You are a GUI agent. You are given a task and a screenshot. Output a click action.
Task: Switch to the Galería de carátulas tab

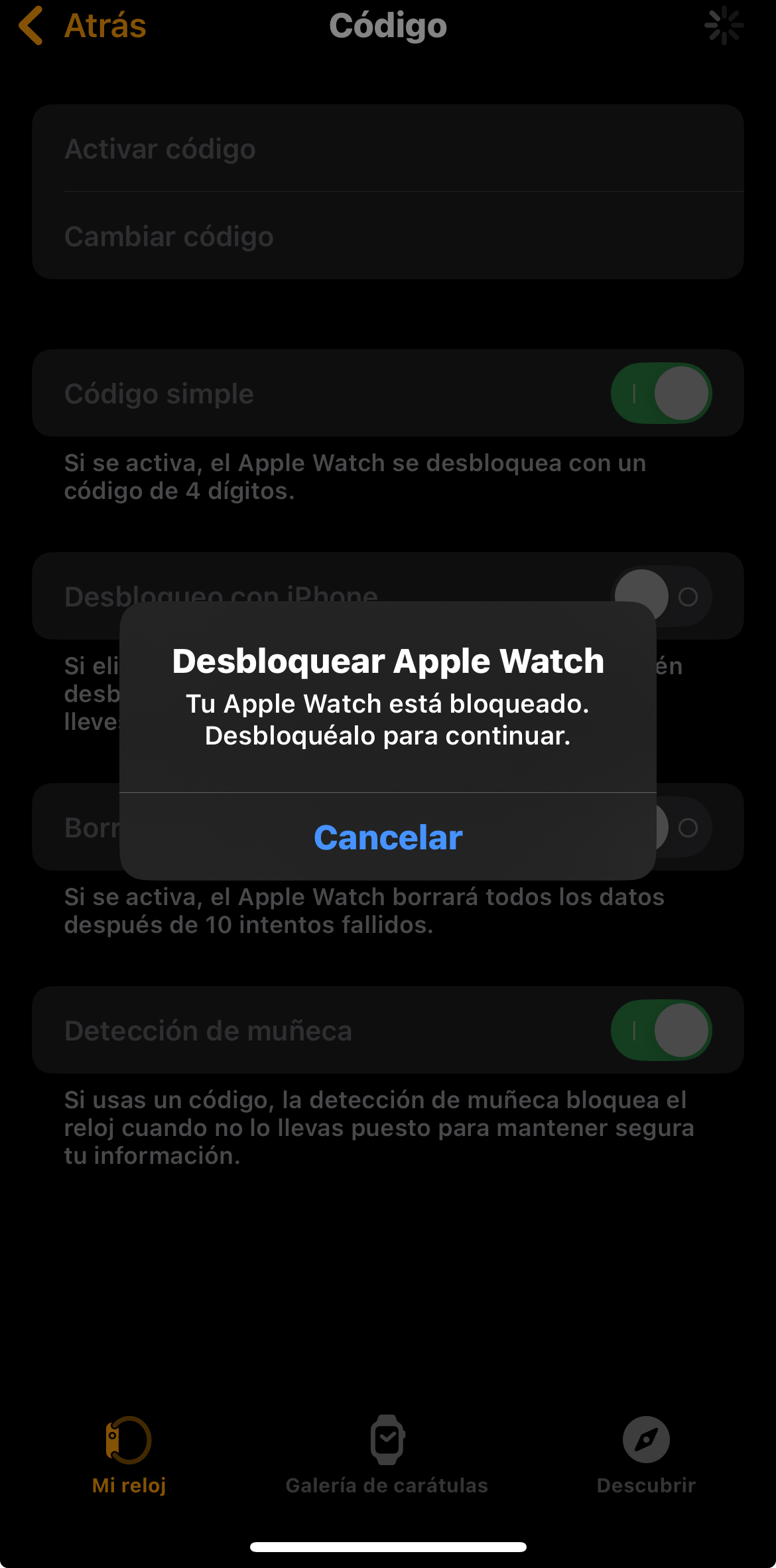pyautogui.click(x=387, y=1455)
